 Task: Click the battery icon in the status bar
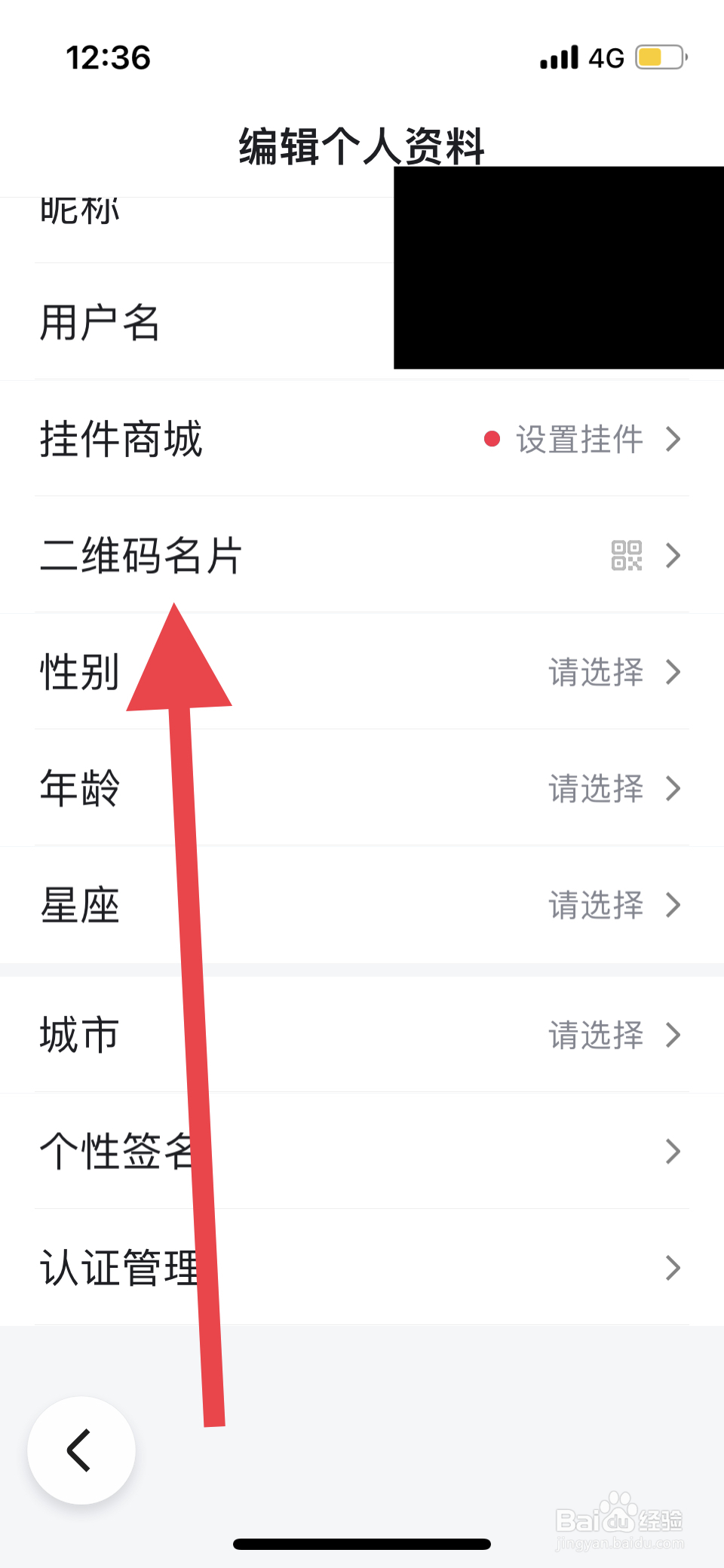(658, 56)
